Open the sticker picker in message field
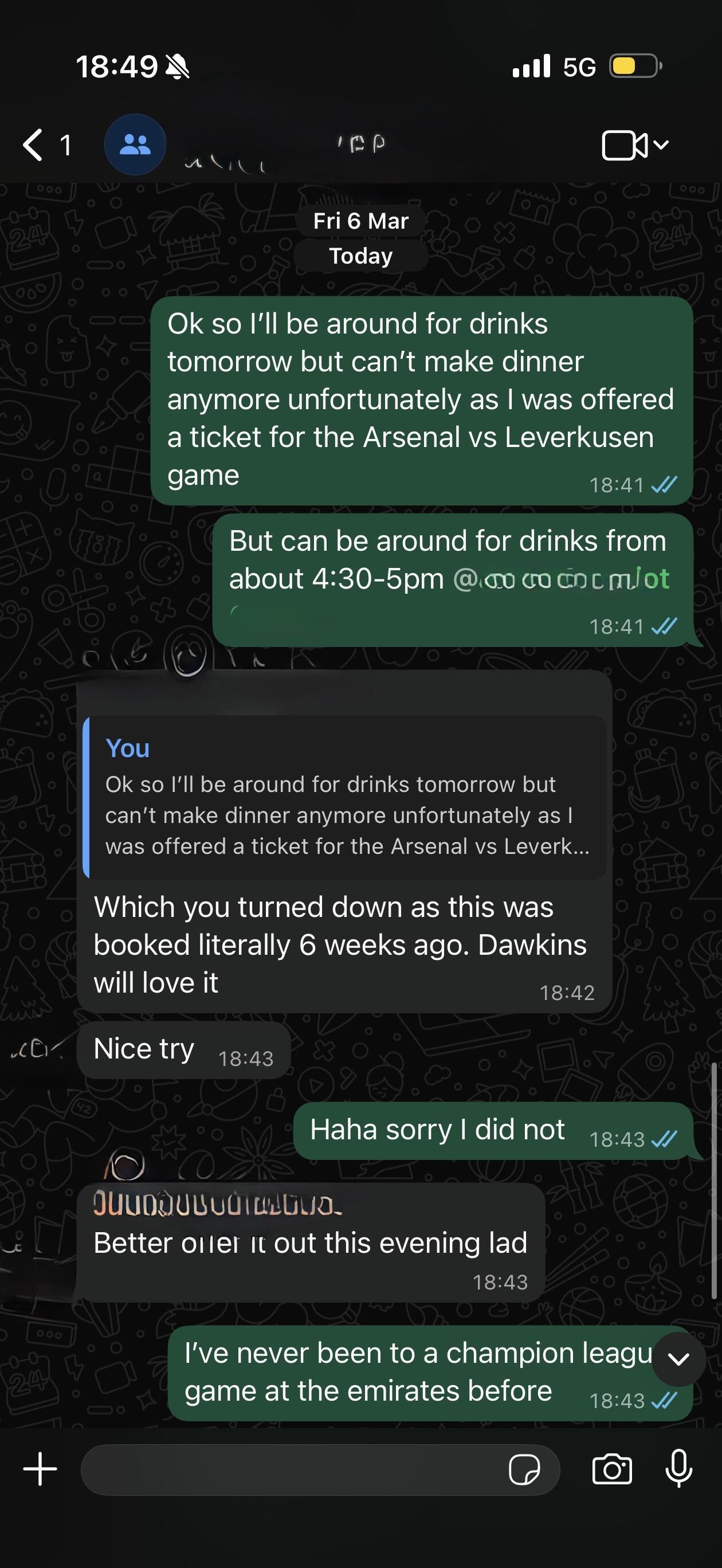The height and width of the screenshot is (1568, 722). click(524, 1469)
